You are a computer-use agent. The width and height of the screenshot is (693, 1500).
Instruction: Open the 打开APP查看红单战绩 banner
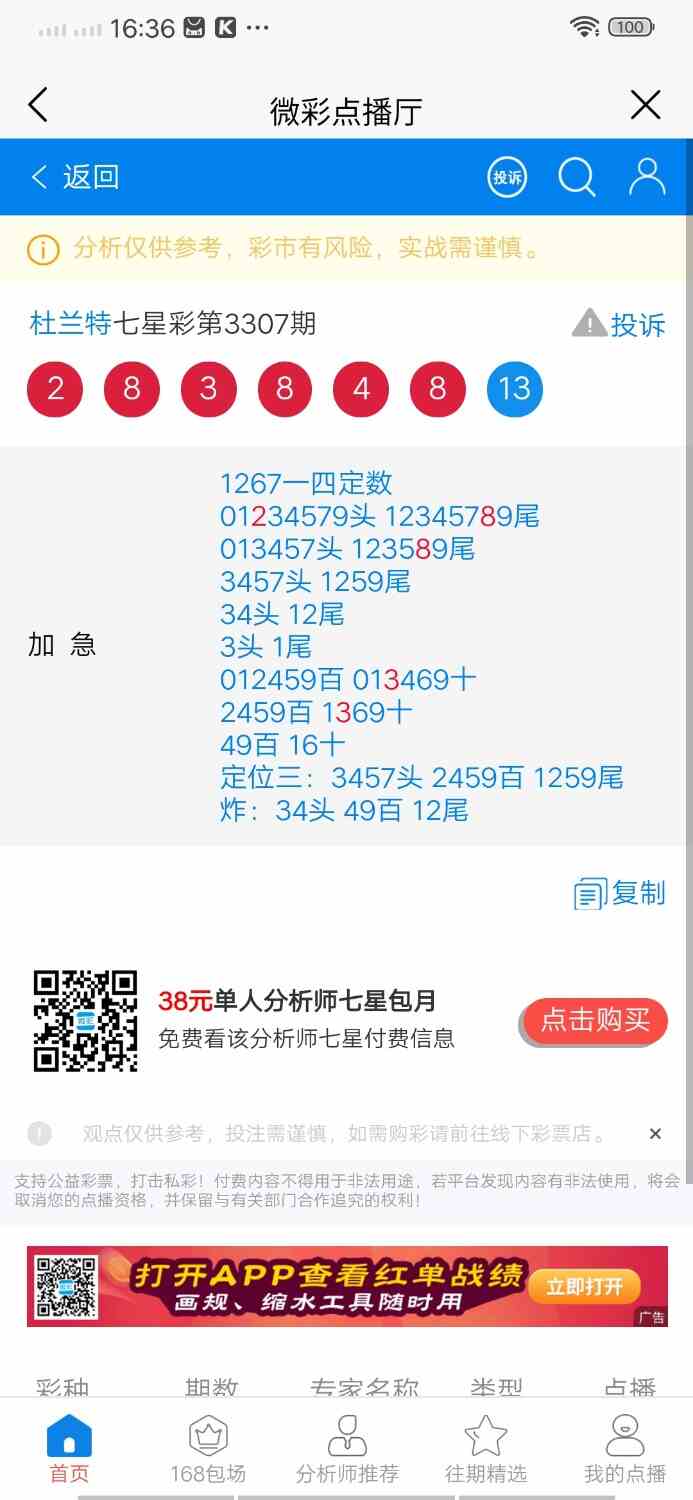point(347,1286)
